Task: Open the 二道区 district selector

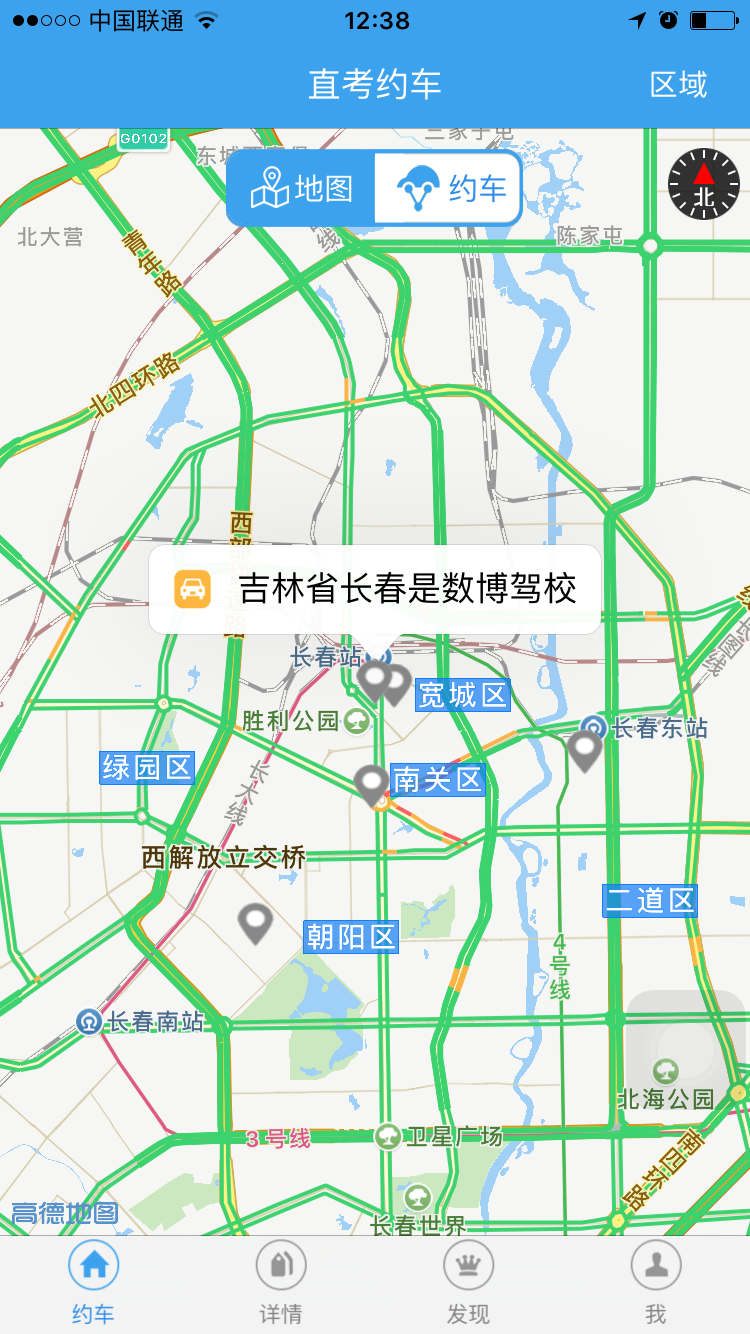Action: [649, 899]
